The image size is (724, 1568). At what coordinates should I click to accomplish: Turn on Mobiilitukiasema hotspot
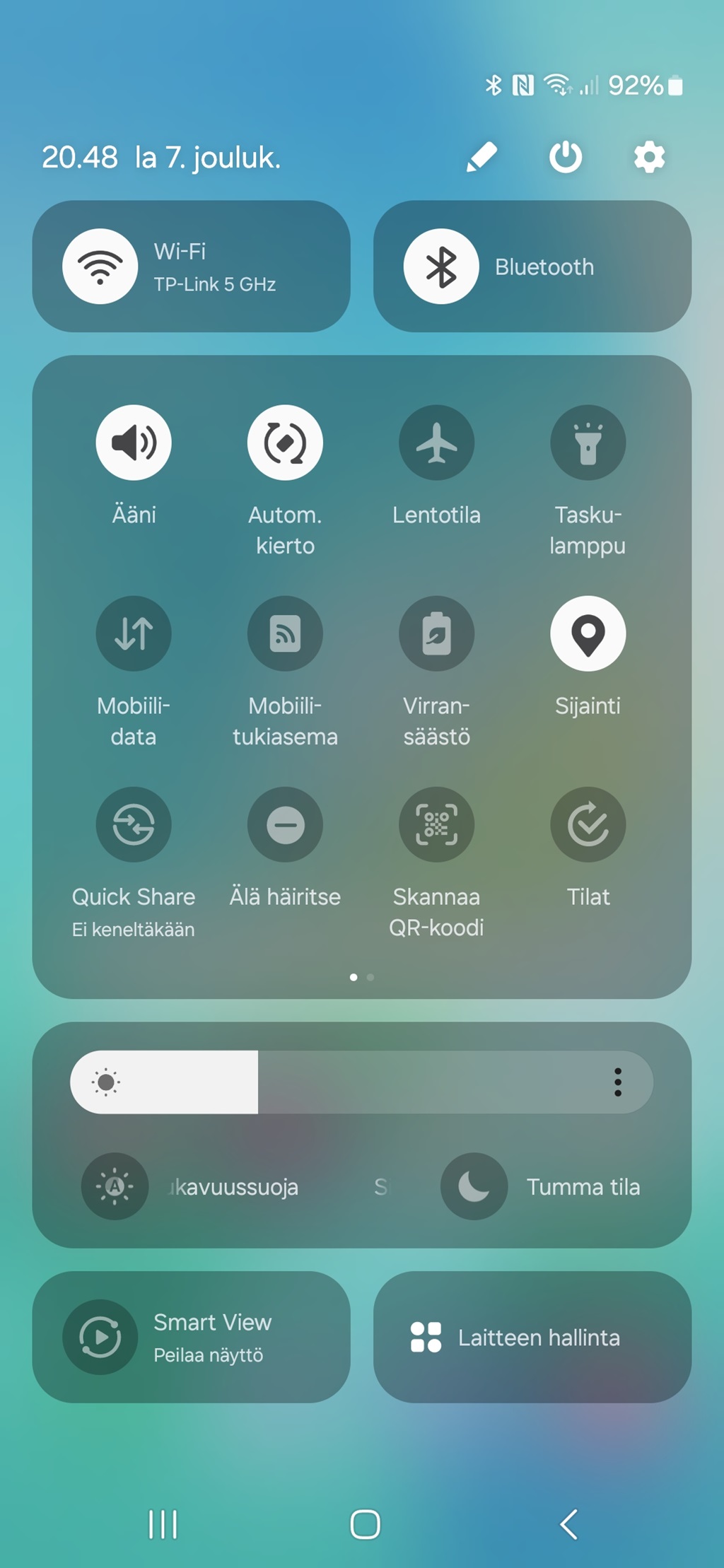tap(285, 633)
